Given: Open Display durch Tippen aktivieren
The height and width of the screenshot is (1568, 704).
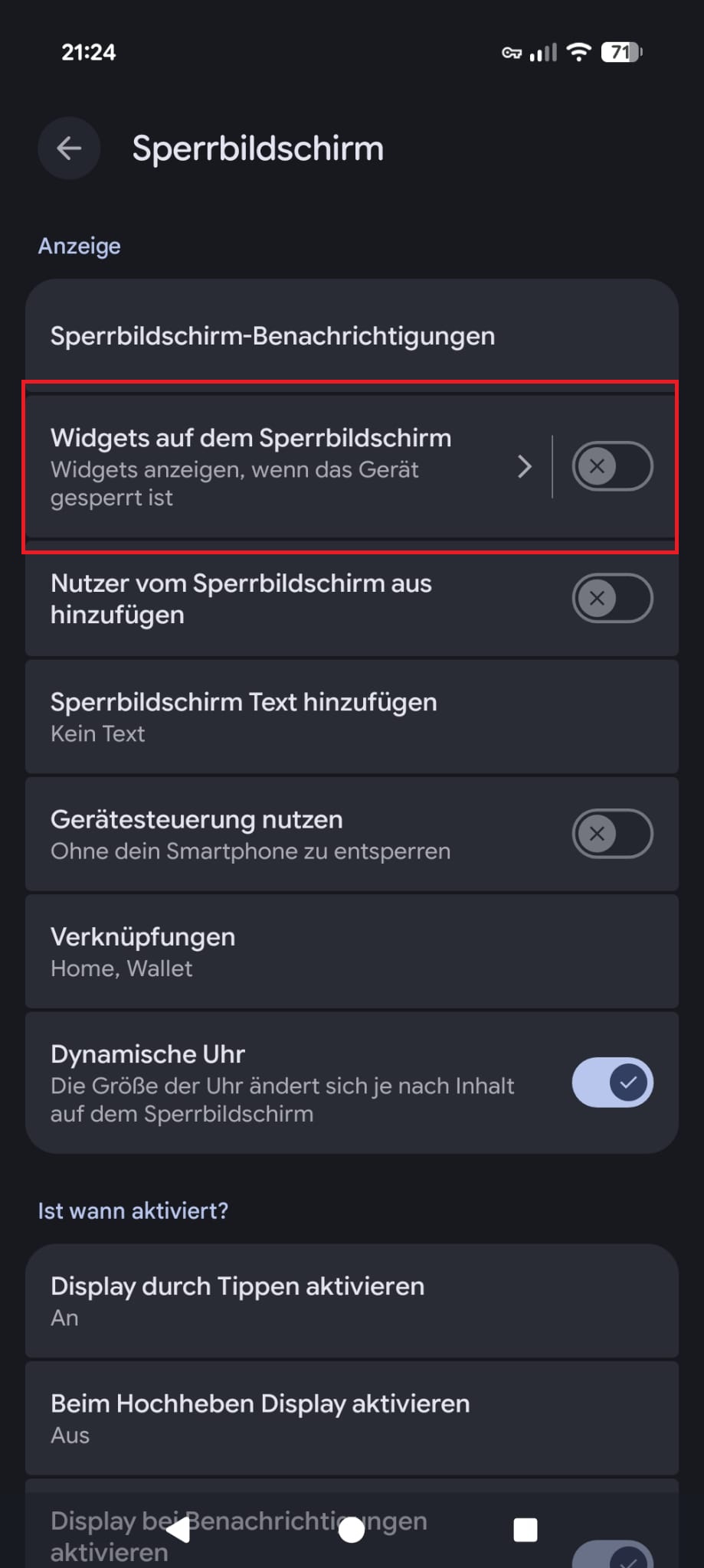Looking at the screenshot, I should coord(352,1301).
